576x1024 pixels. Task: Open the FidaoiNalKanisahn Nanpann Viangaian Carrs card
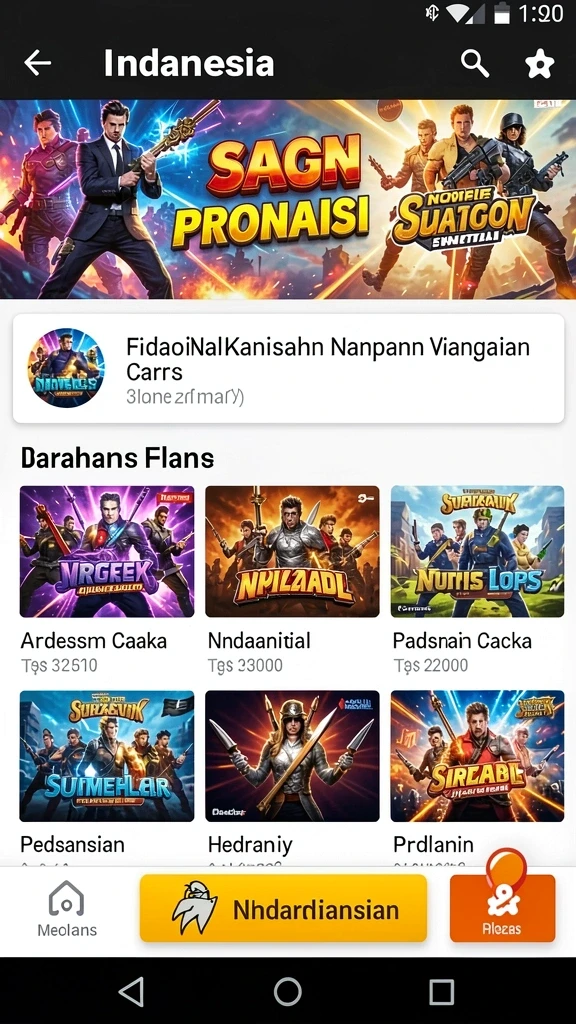(x=288, y=368)
